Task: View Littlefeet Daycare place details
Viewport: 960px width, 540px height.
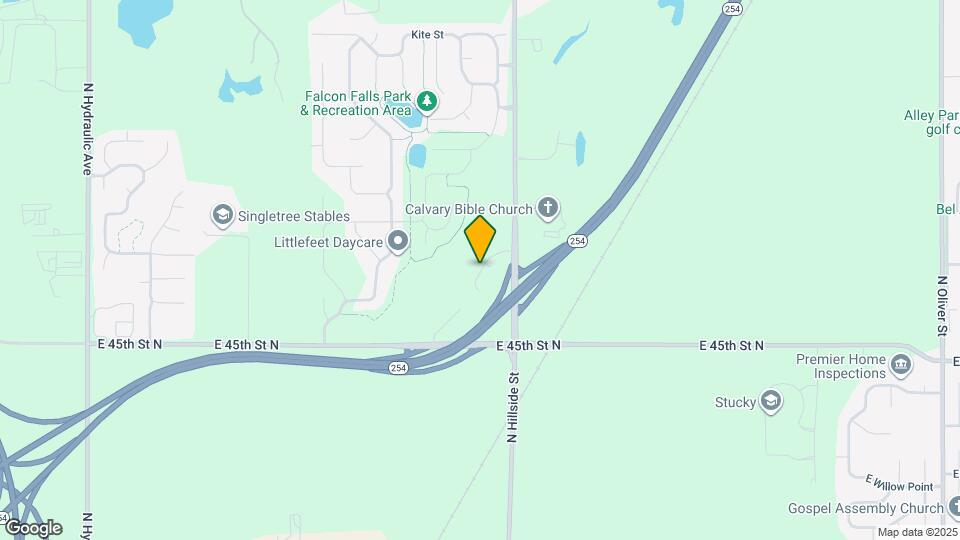Action: tap(399, 241)
